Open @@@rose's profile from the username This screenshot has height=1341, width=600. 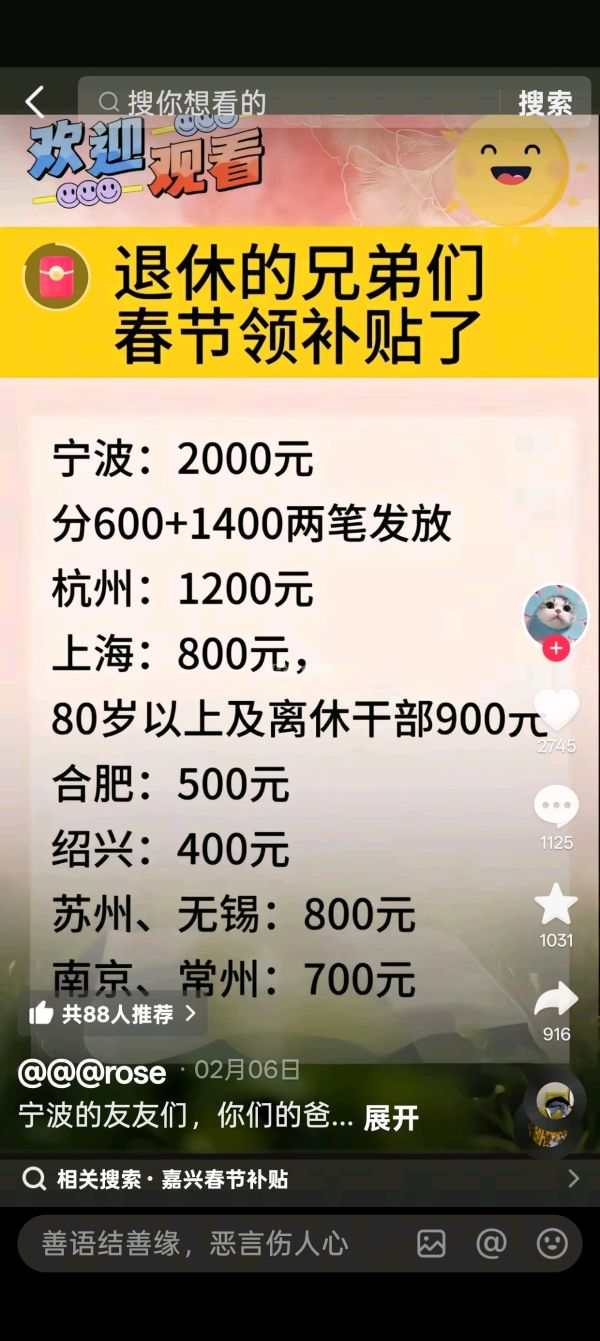pyautogui.click(x=92, y=1072)
